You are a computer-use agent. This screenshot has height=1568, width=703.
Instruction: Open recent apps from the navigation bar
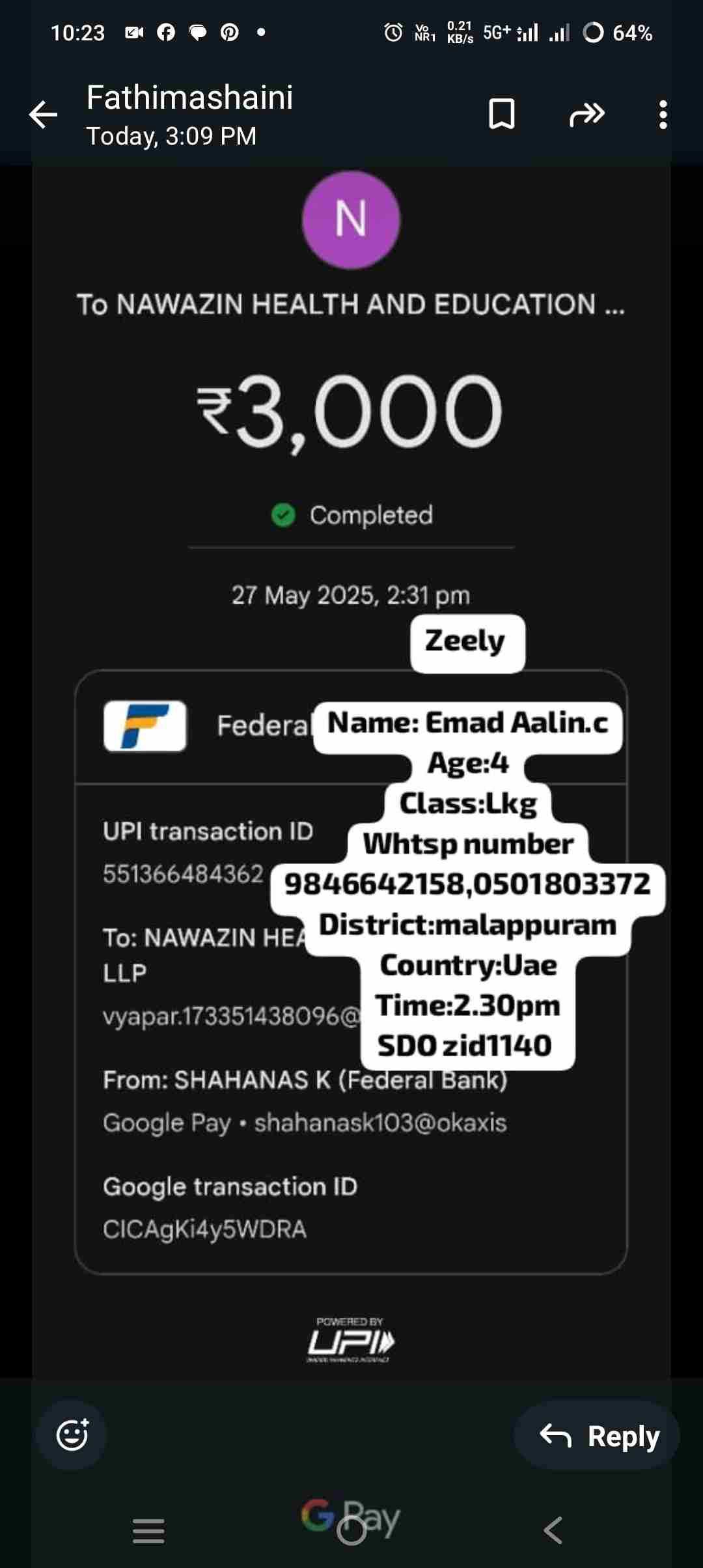tap(148, 1530)
